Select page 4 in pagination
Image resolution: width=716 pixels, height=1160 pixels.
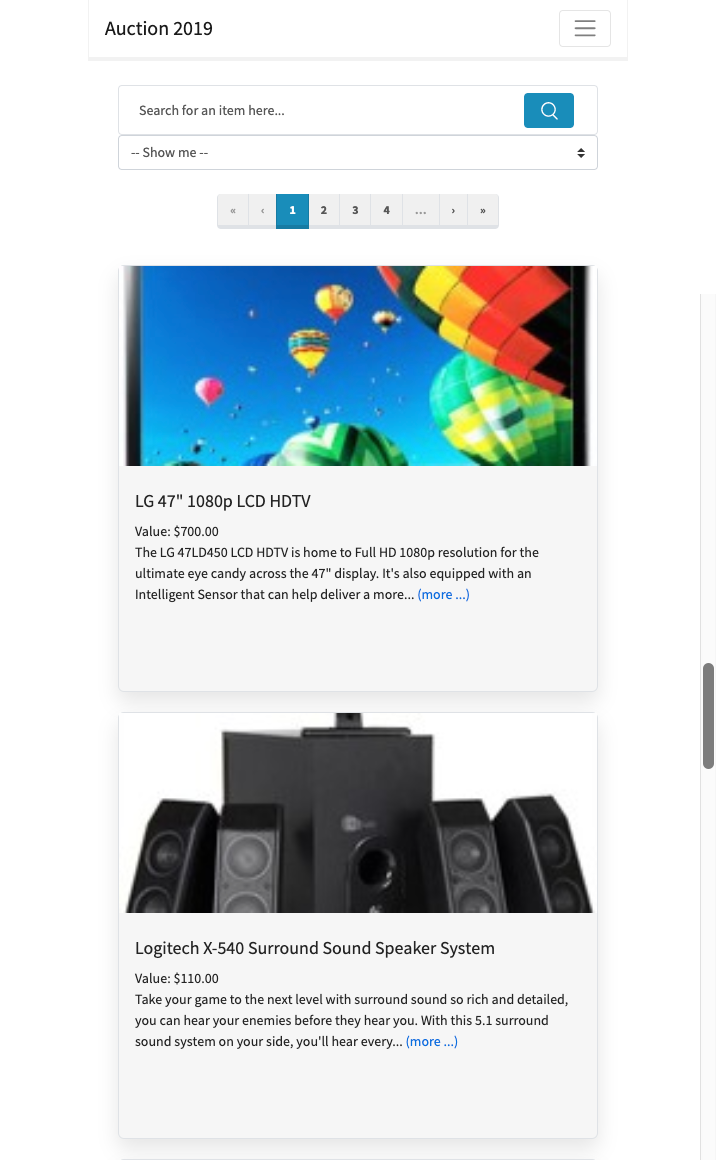tap(386, 211)
